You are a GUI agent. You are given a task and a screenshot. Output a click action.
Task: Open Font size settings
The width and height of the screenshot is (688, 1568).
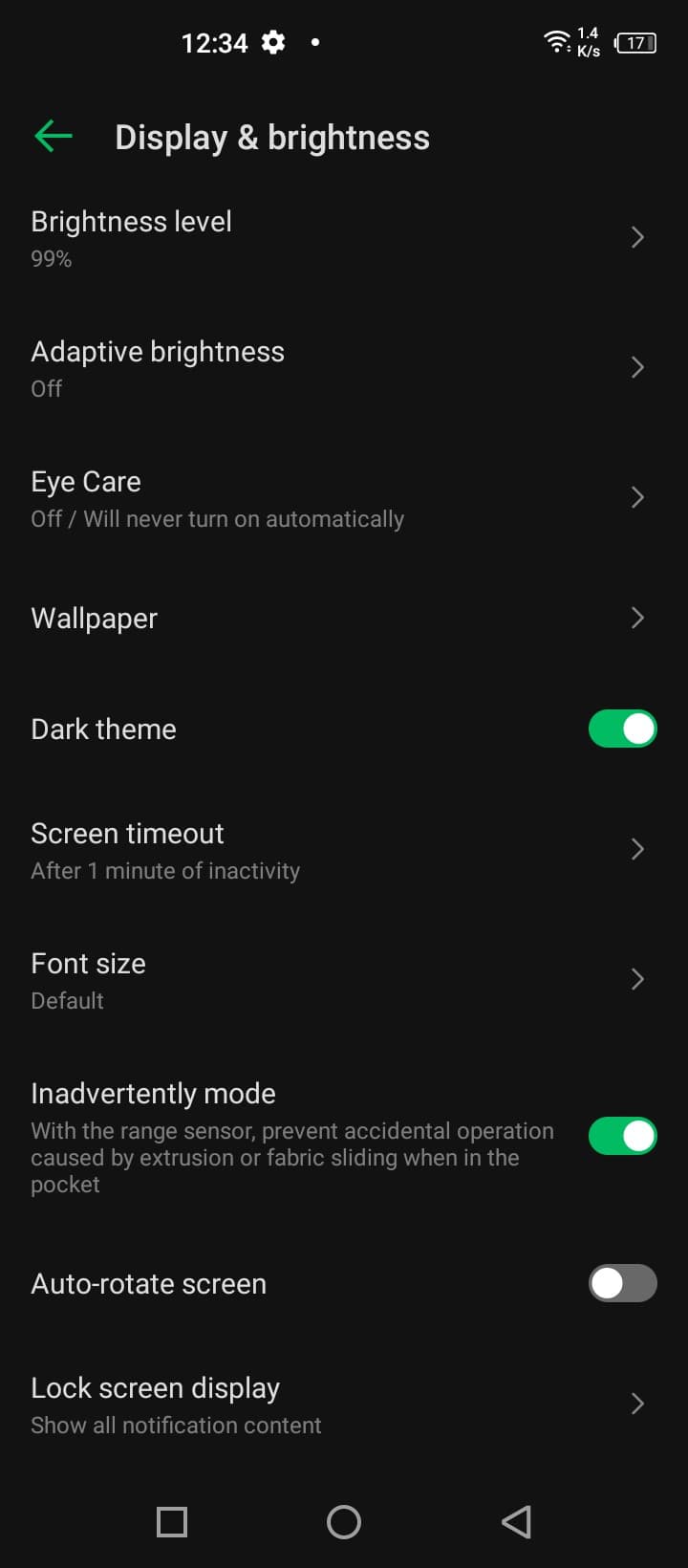point(344,980)
